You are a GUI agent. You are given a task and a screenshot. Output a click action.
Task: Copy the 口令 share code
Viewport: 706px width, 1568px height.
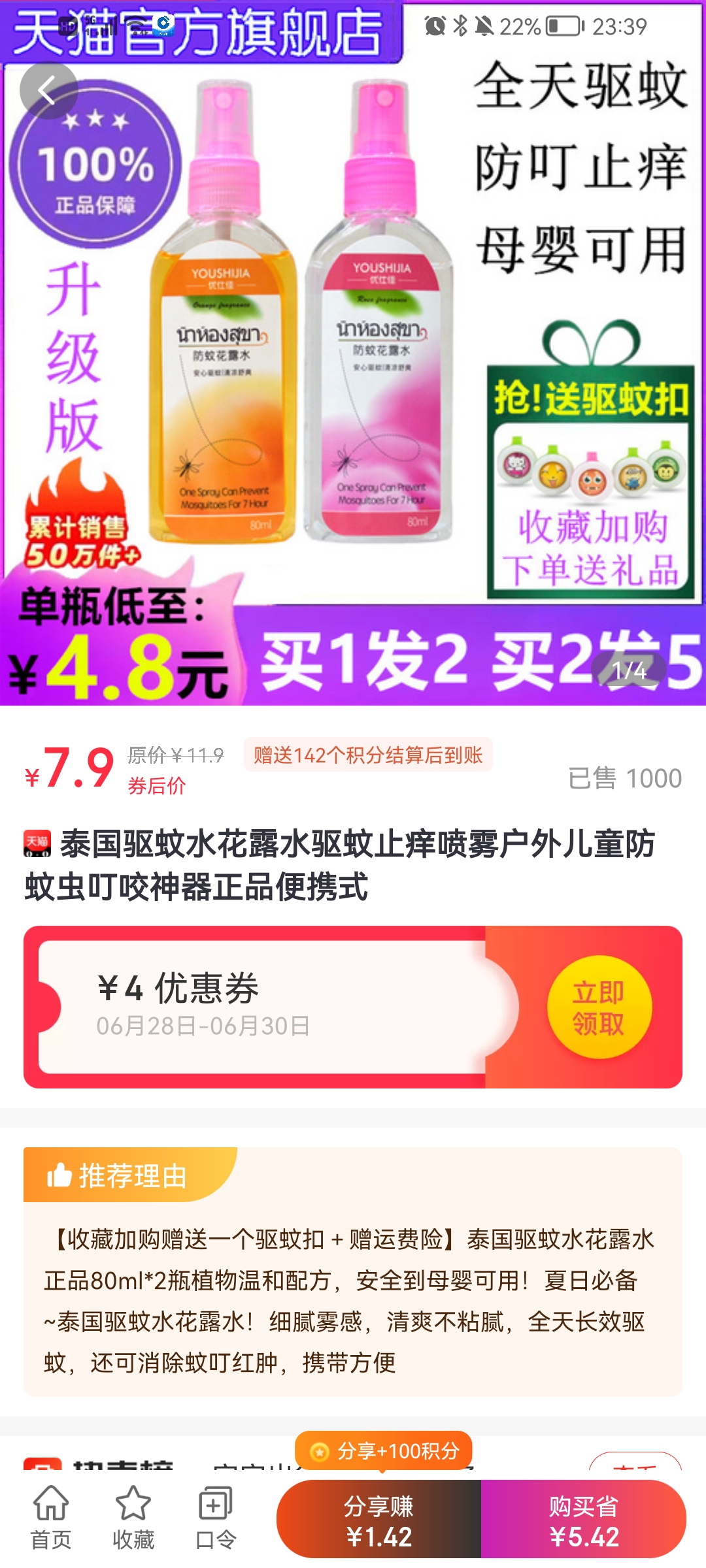click(x=216, y=1517)
